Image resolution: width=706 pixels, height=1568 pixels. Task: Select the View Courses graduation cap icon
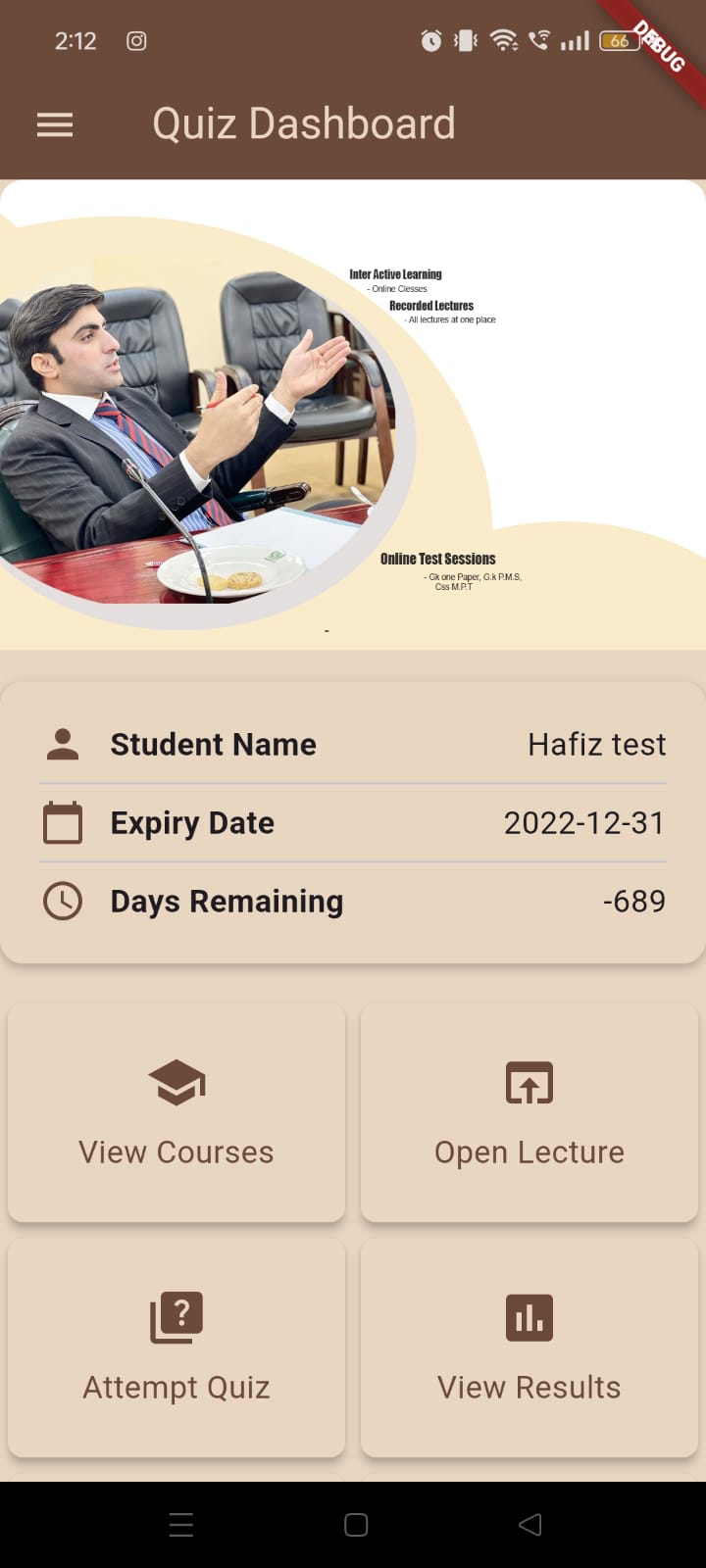(x=176, y=1082)
